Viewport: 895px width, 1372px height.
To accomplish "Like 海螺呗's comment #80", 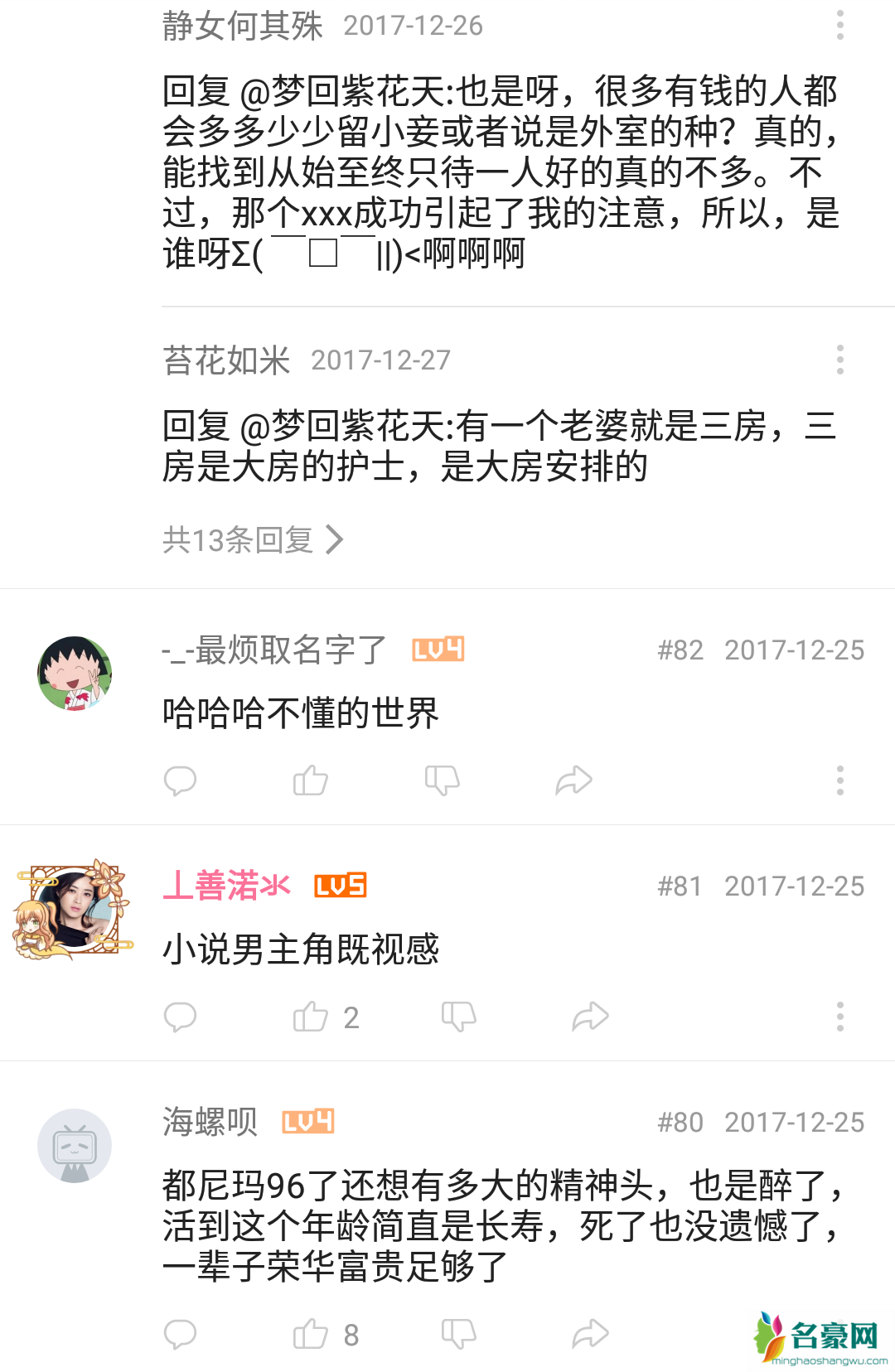I will (x=311, y=1334).
